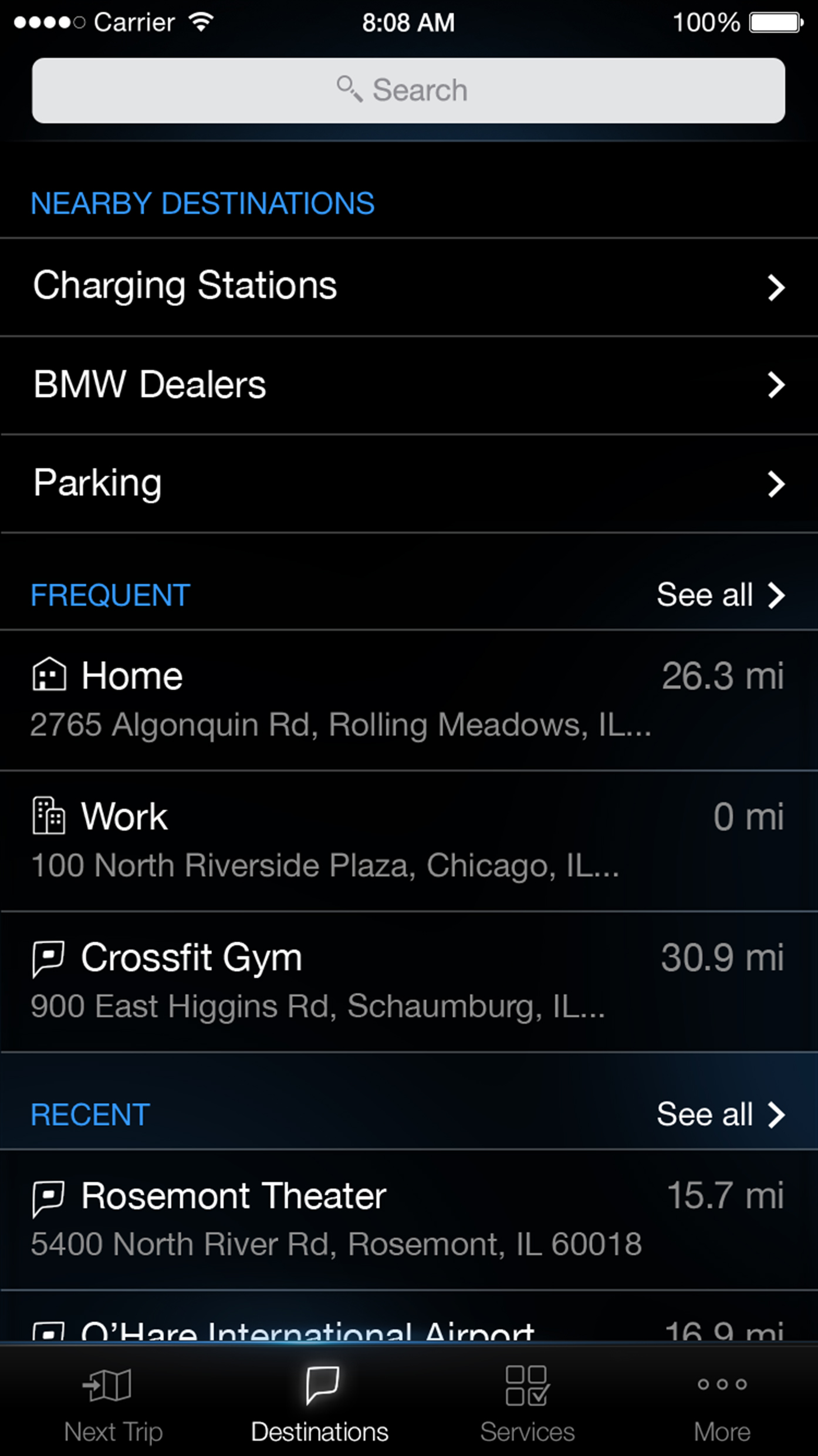Image resolution: width=818 pixels, height=1456 pixels.
Task: Open the Search field
Action: click(408, 90)
